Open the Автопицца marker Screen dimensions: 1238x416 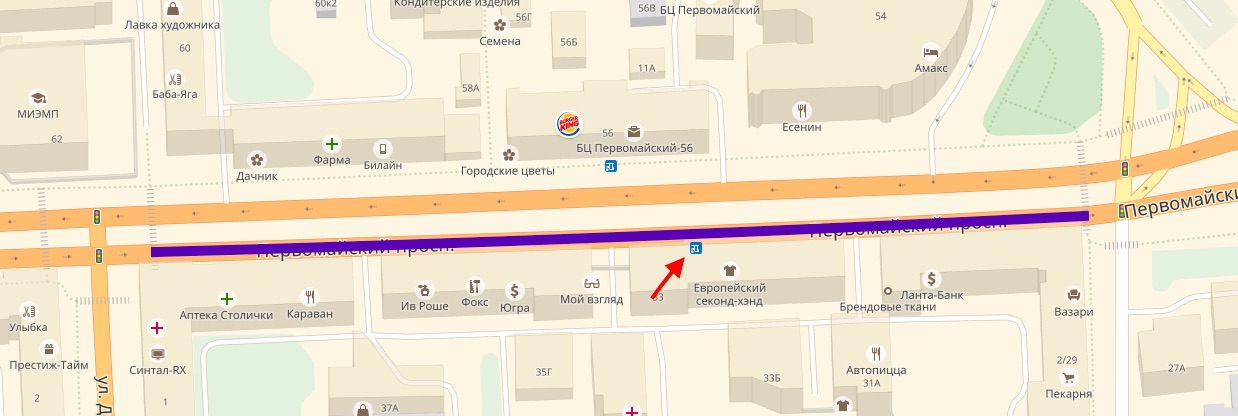876,352
